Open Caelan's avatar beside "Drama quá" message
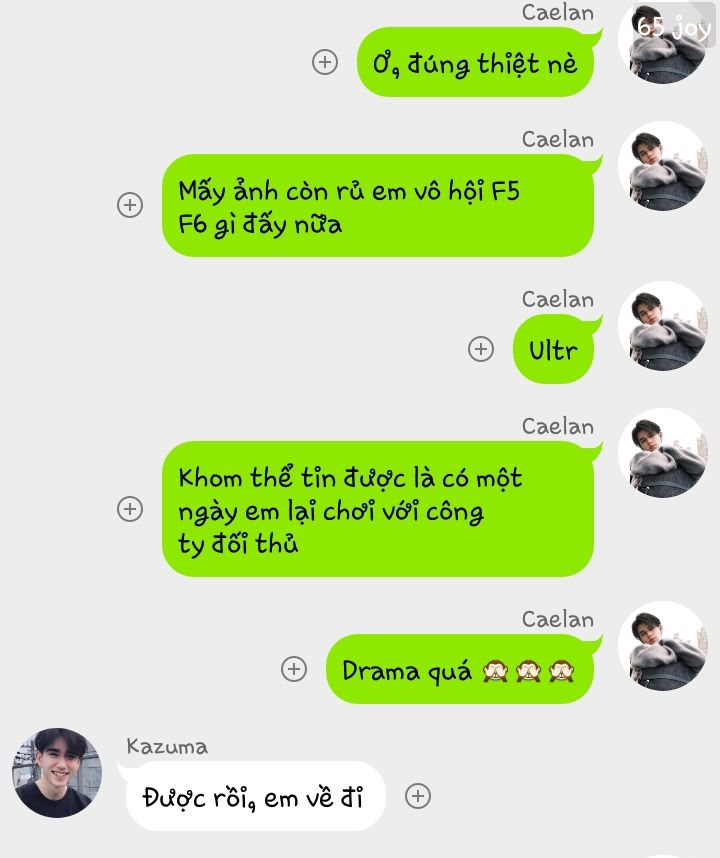 [663, 645]
